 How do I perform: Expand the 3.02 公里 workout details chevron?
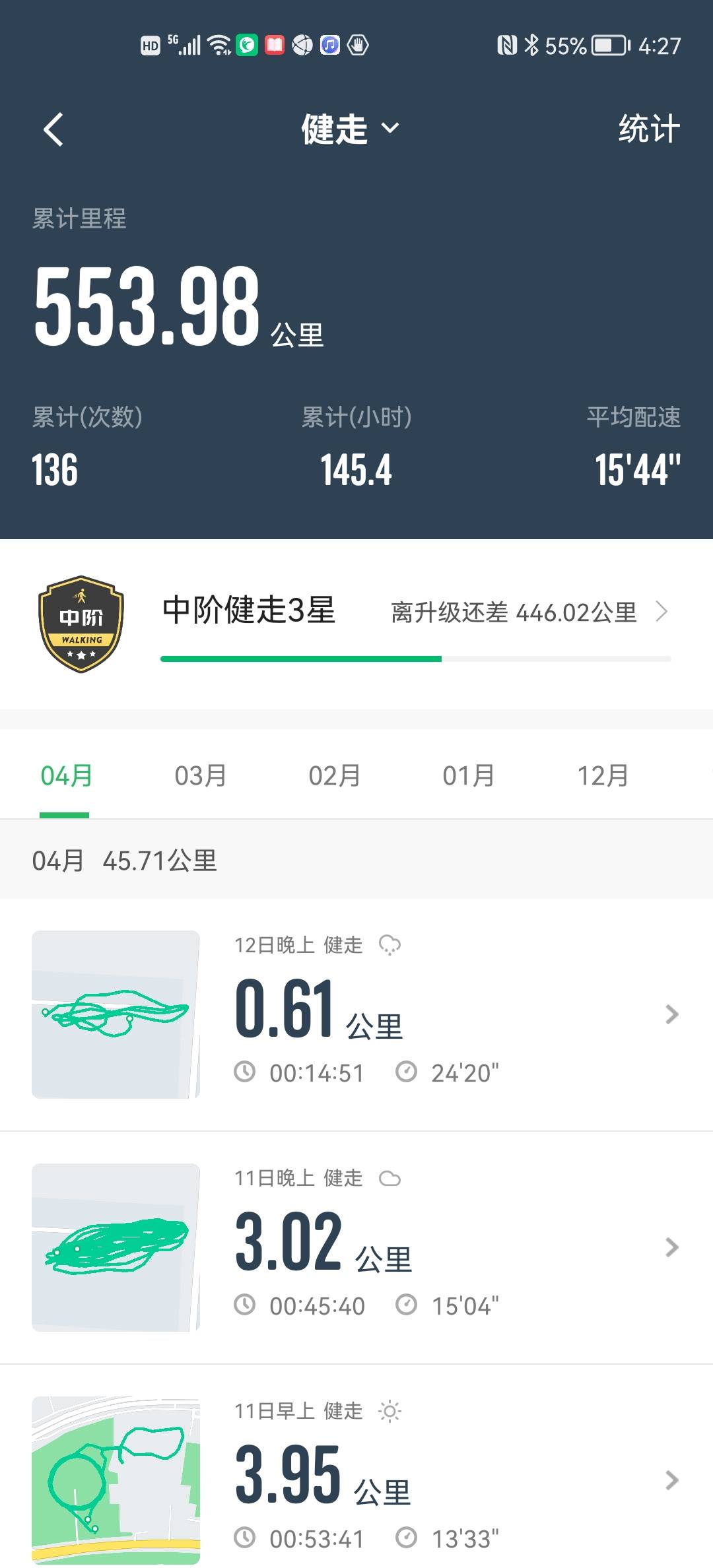[672, 1246]
